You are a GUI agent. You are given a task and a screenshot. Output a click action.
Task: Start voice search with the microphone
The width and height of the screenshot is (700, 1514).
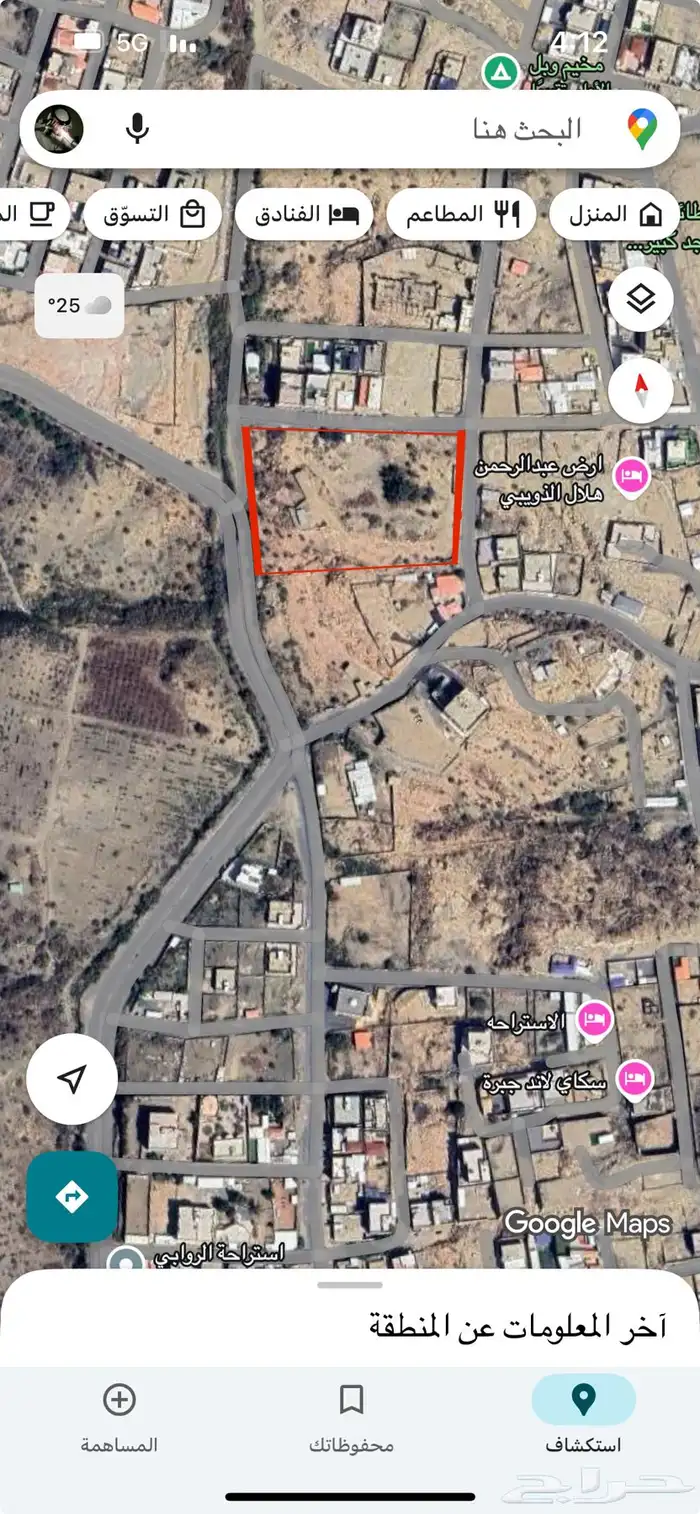click(x=137, y=129)
